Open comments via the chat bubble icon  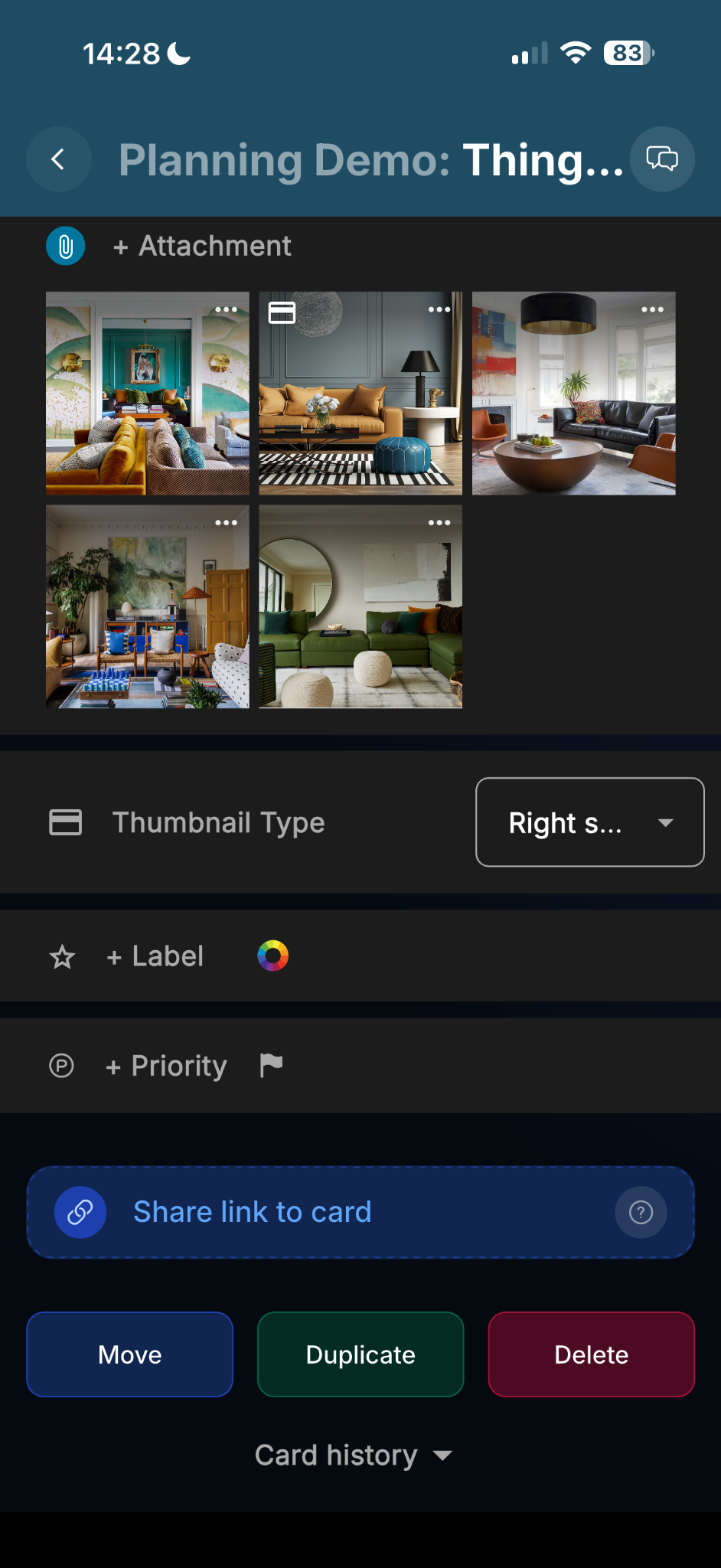point(661,159)
